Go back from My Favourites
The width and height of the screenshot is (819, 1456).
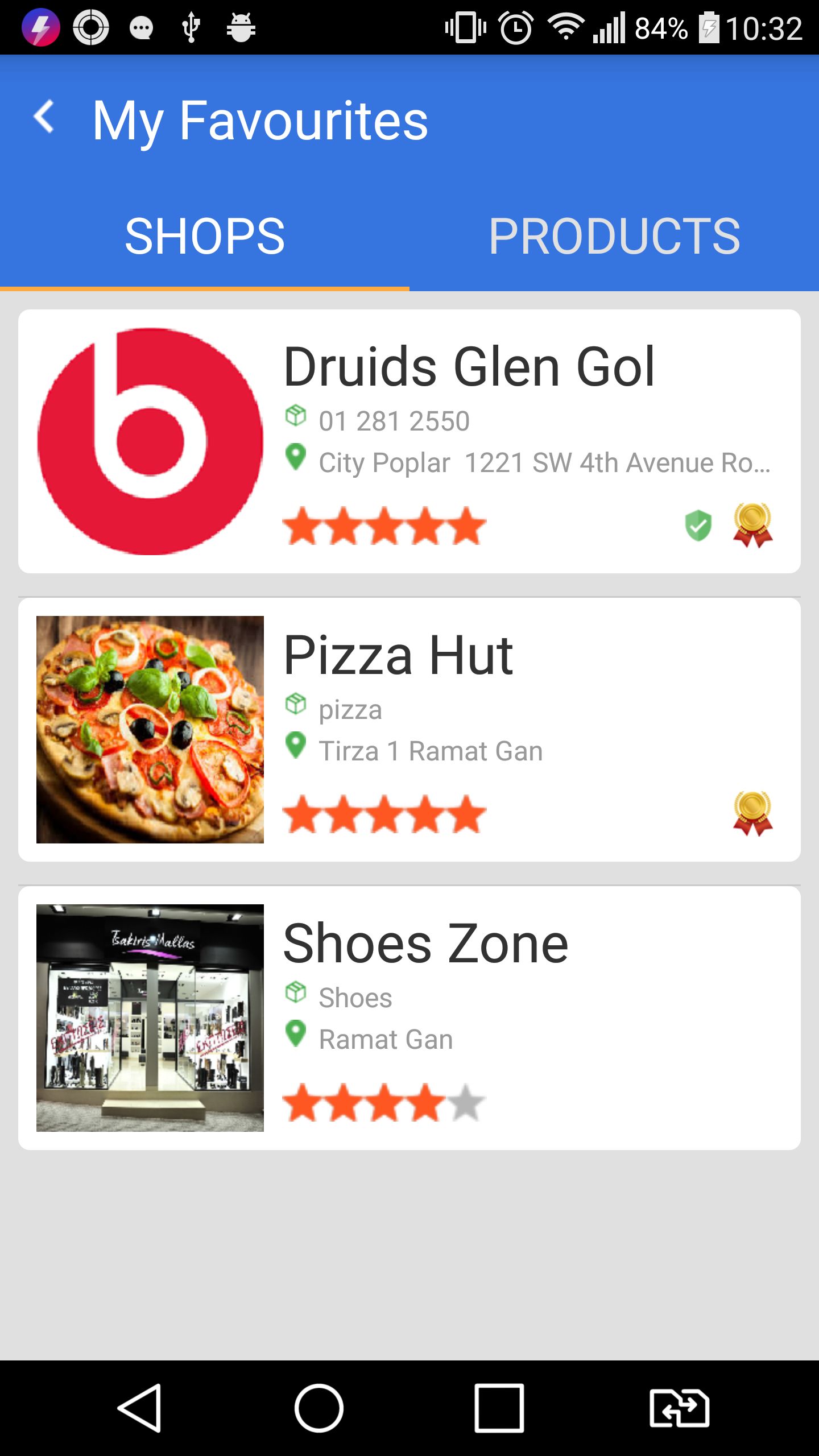pyautogui.click(x=44, y=118)
